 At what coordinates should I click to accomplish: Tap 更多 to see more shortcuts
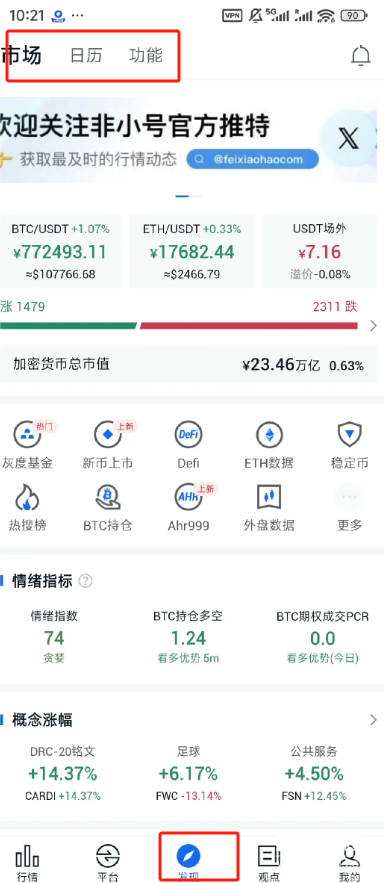coord(349,507)
